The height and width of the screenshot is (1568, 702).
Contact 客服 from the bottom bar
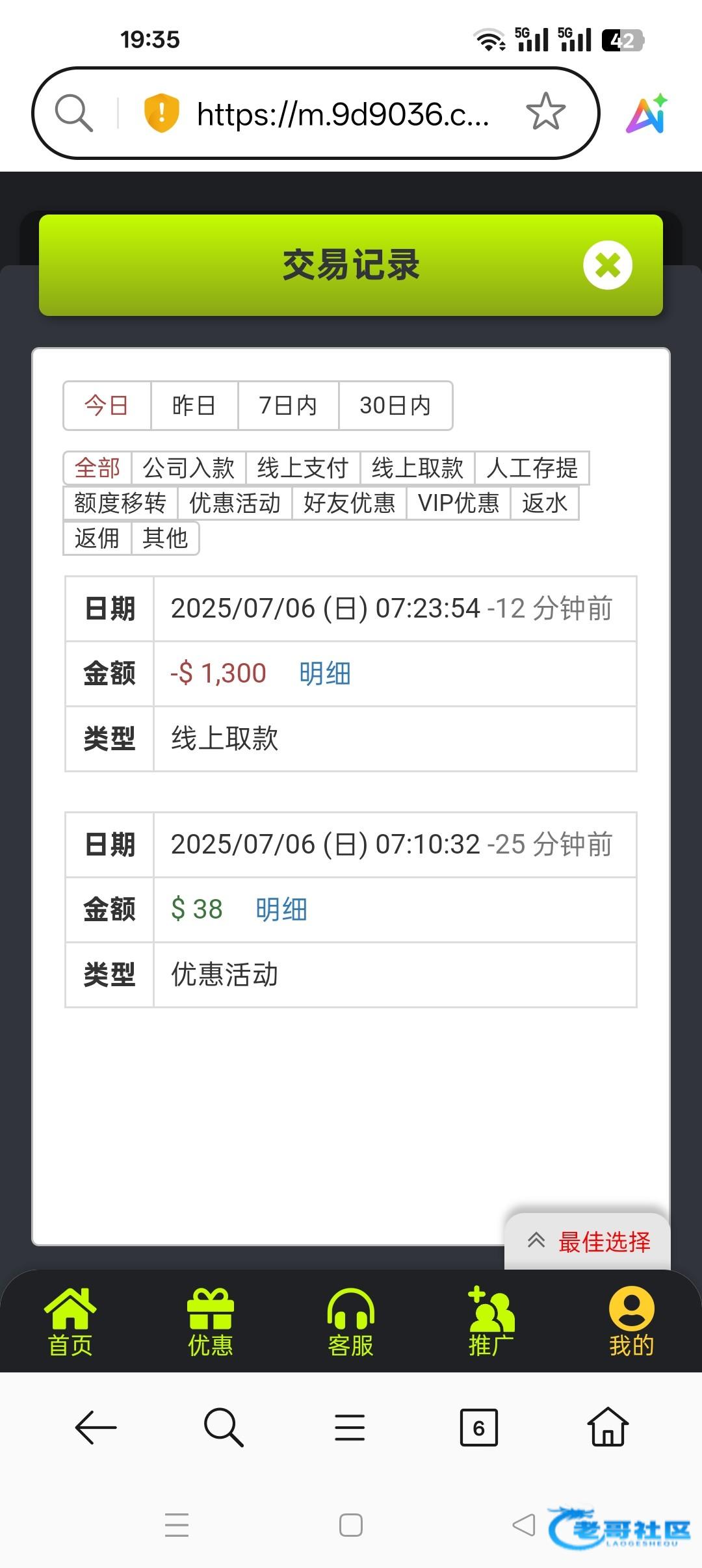(351, 1322)
